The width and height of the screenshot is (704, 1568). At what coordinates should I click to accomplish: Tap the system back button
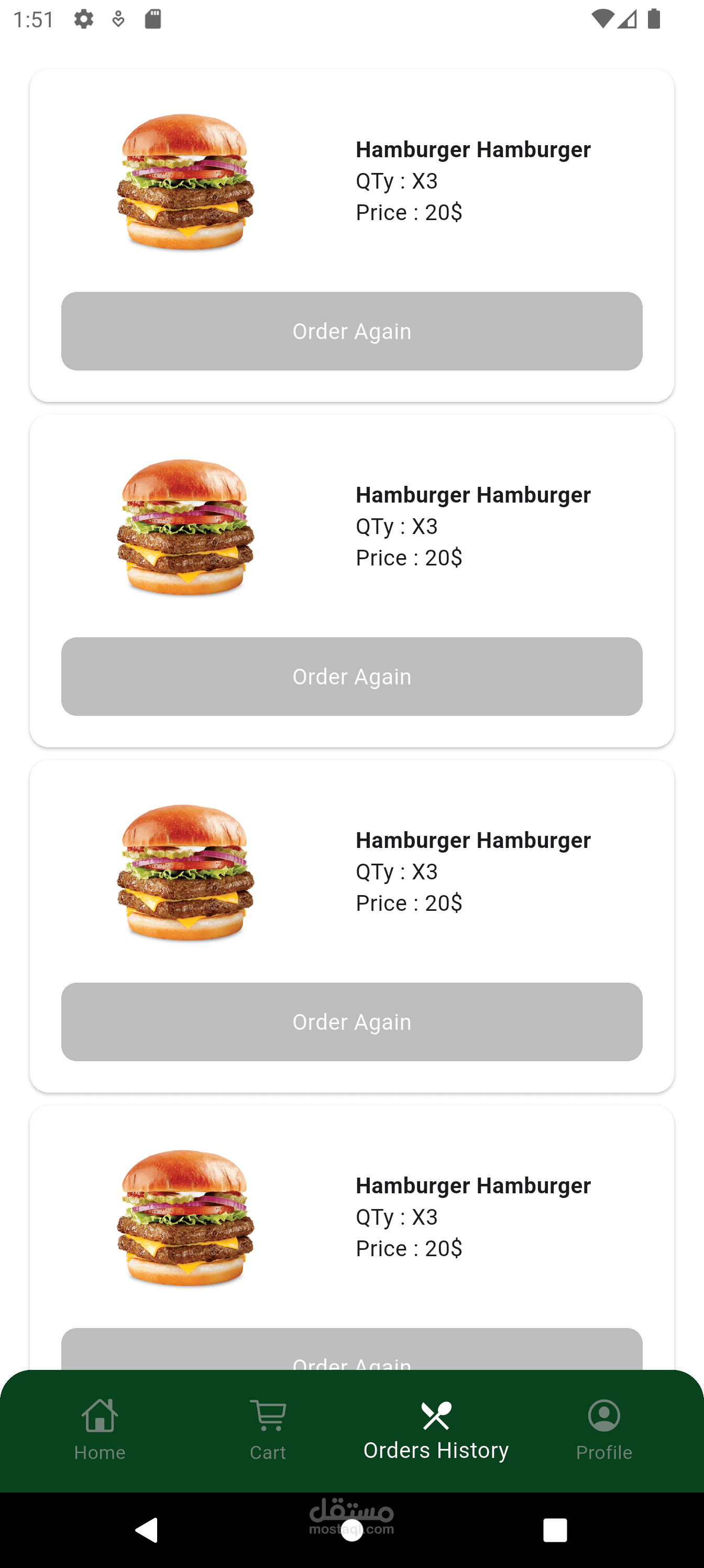147,1530
